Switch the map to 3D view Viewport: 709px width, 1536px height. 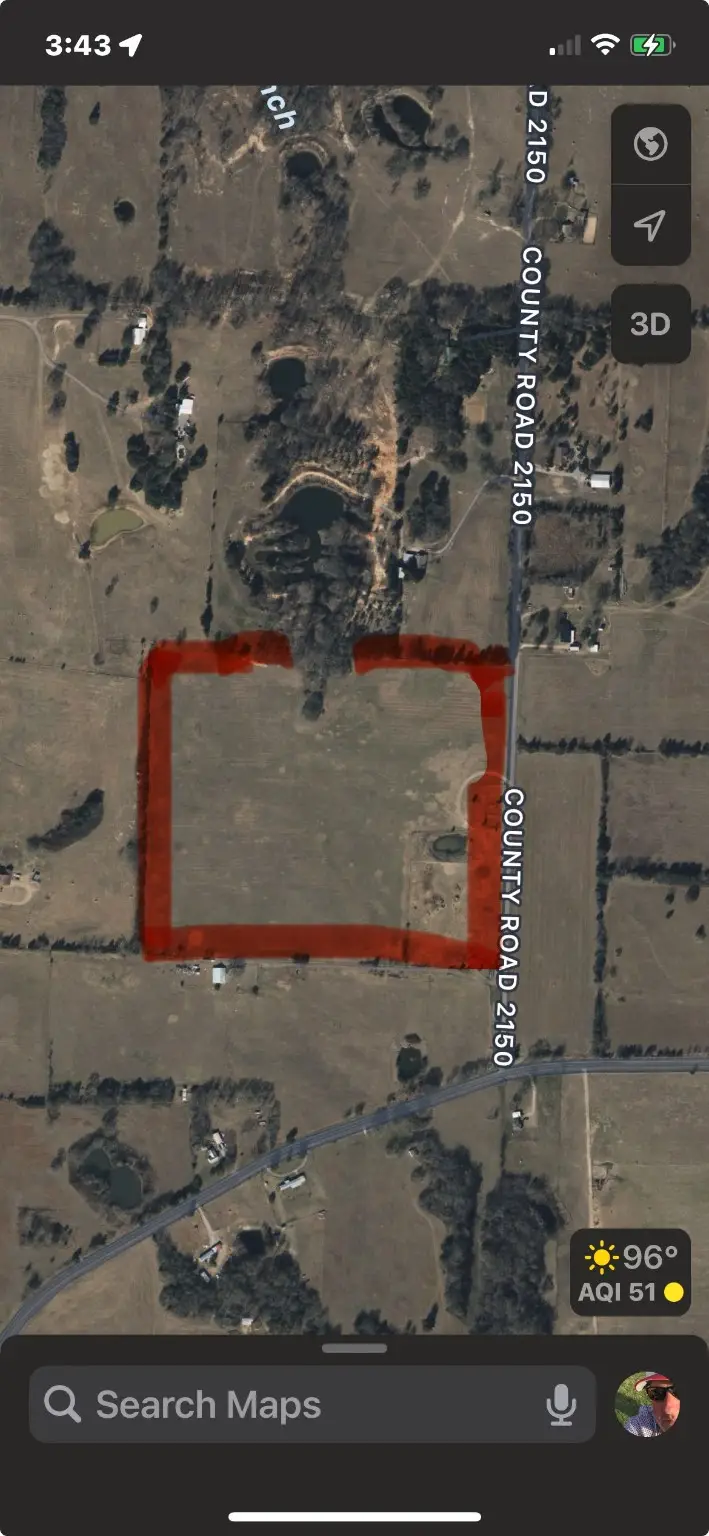650,324
